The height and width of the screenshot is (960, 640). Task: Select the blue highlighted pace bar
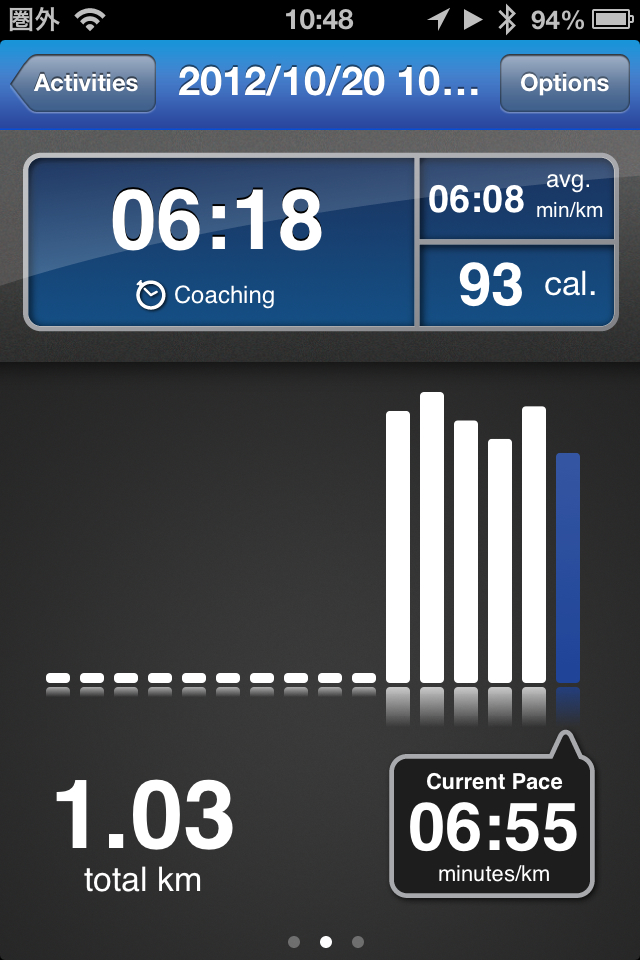coord(567,567)
